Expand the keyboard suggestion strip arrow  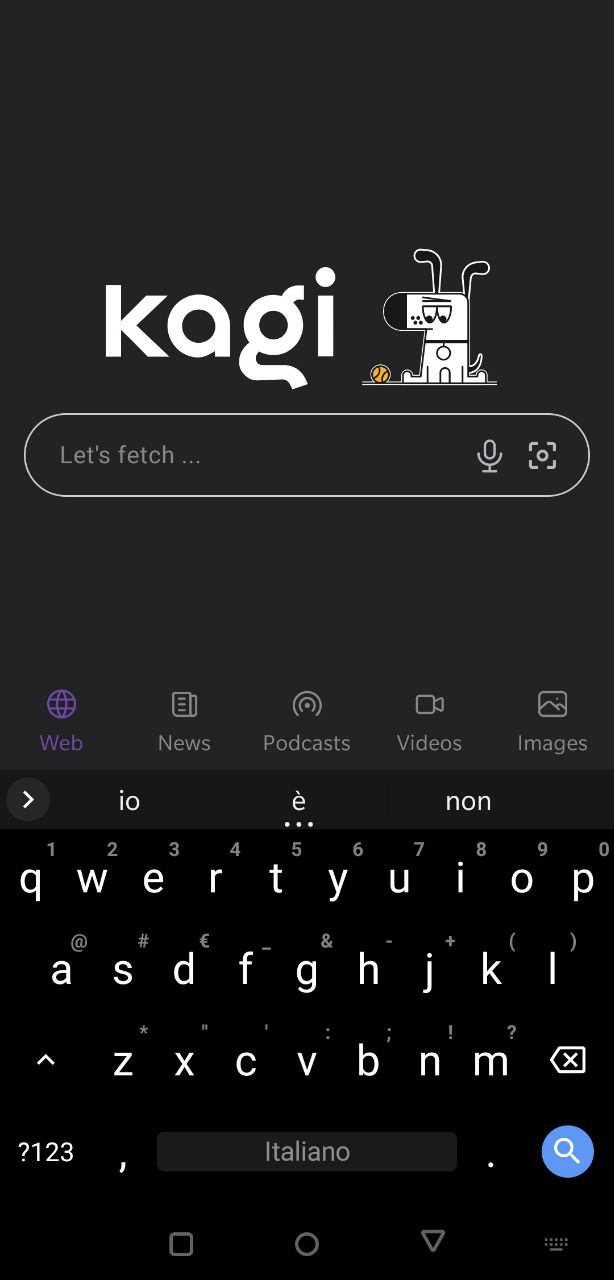tap(28, 800)
